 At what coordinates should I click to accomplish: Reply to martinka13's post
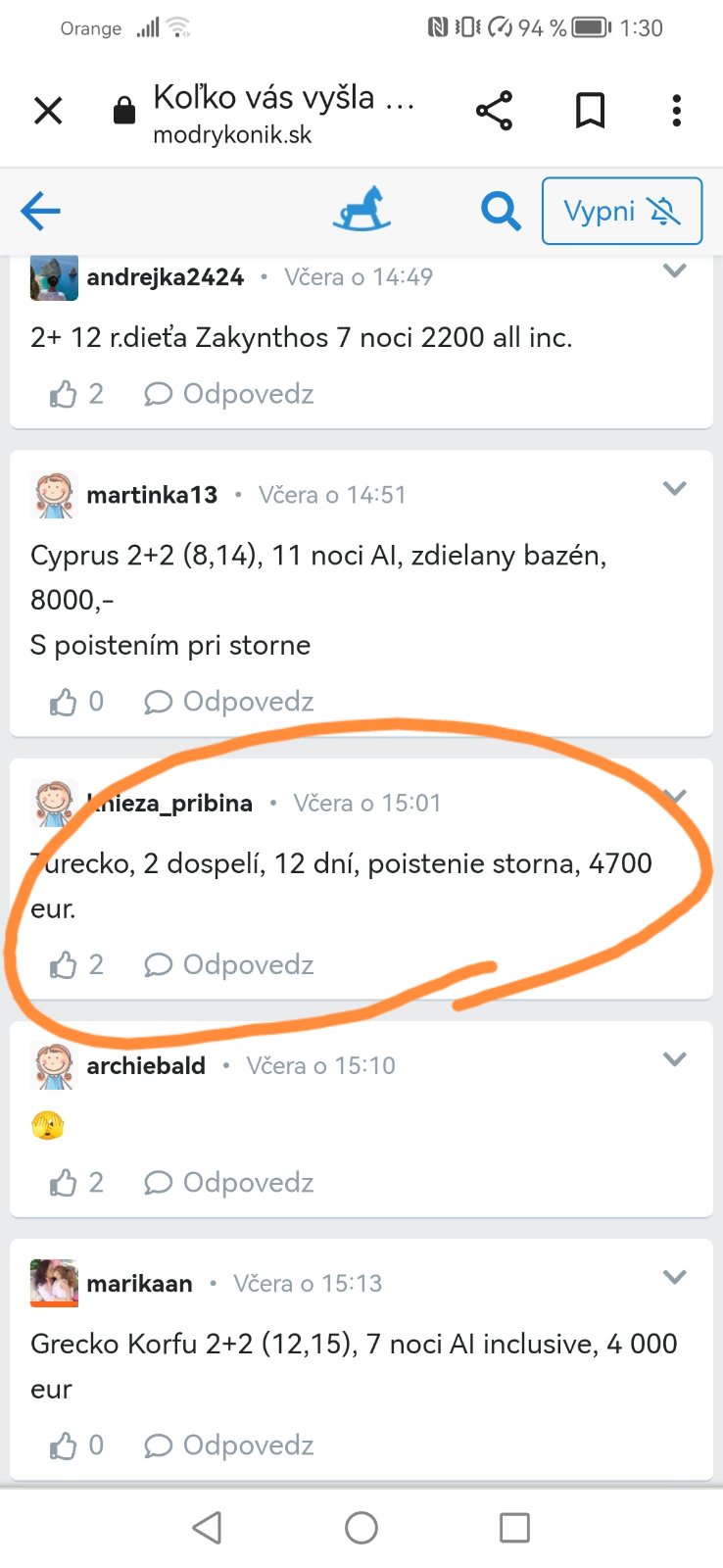229,702
